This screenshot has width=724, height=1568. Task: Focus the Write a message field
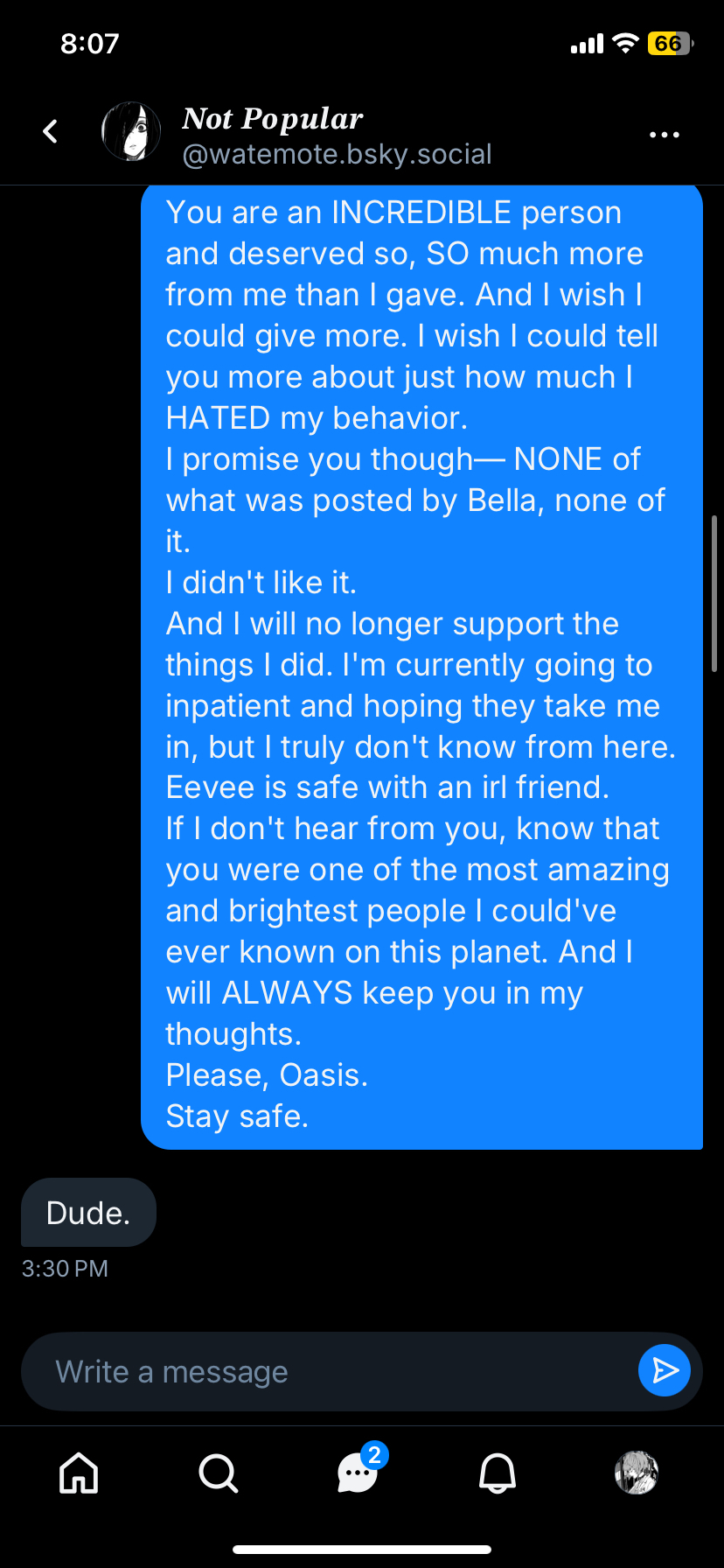click(x=332, y=1371)
